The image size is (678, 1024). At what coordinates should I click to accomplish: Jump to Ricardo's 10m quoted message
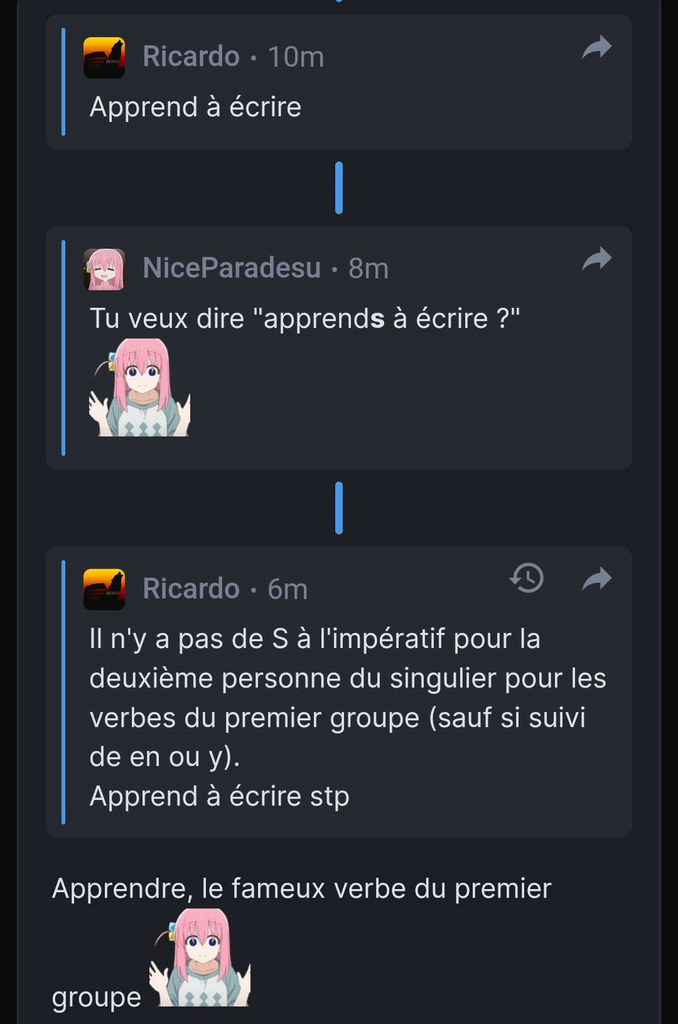click(597, 47)
